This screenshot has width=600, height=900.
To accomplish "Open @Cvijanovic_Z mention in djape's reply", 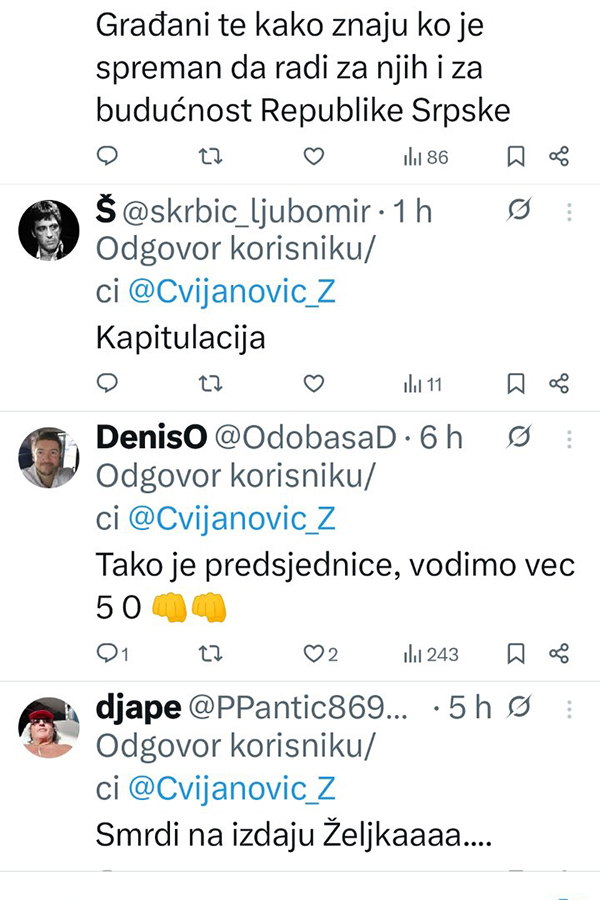I will click(x=230, y=789).
